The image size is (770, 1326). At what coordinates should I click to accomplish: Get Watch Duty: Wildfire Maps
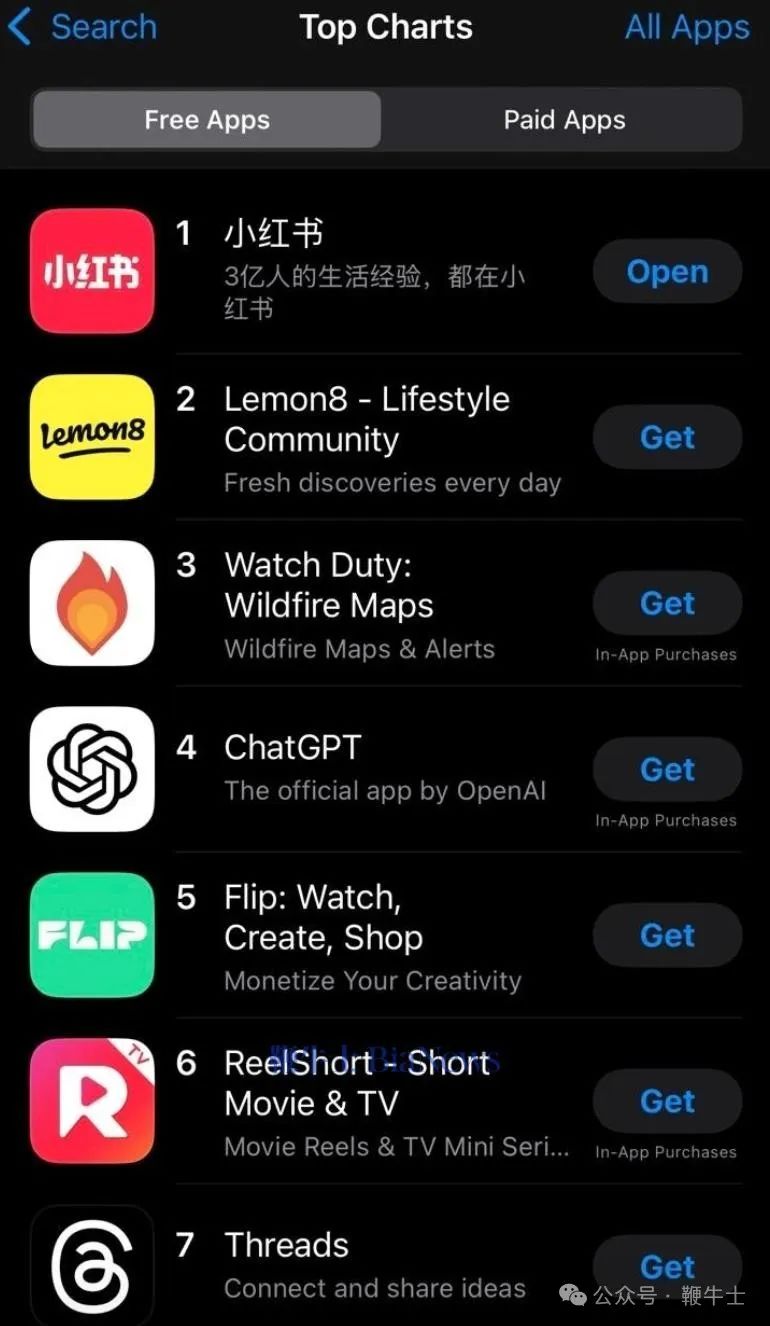(x=667, y=604)
